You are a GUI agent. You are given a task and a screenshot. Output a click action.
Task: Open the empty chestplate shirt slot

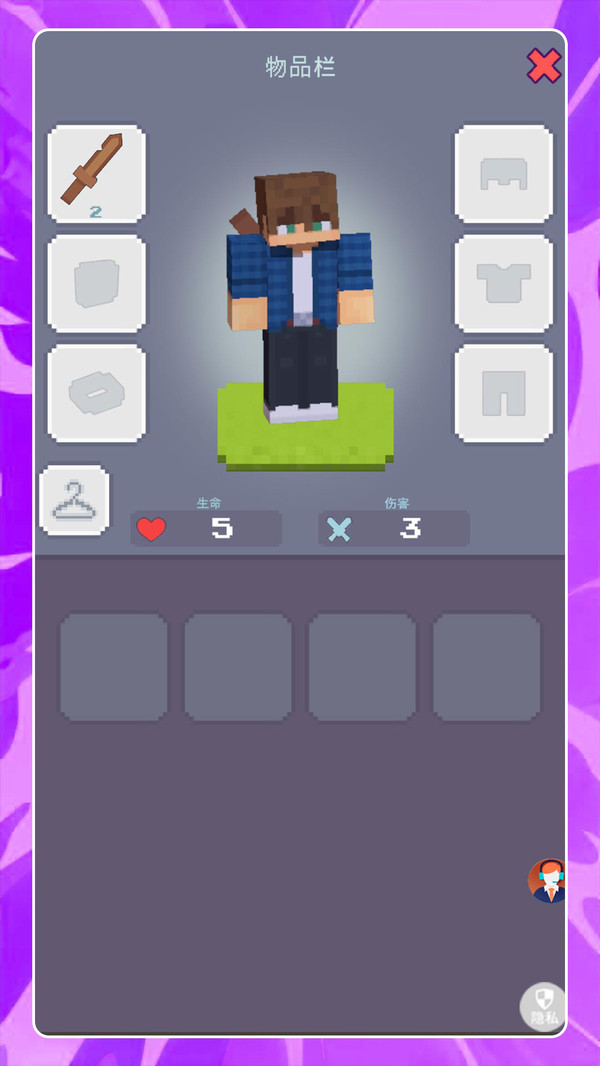click(x=504, y=283)
